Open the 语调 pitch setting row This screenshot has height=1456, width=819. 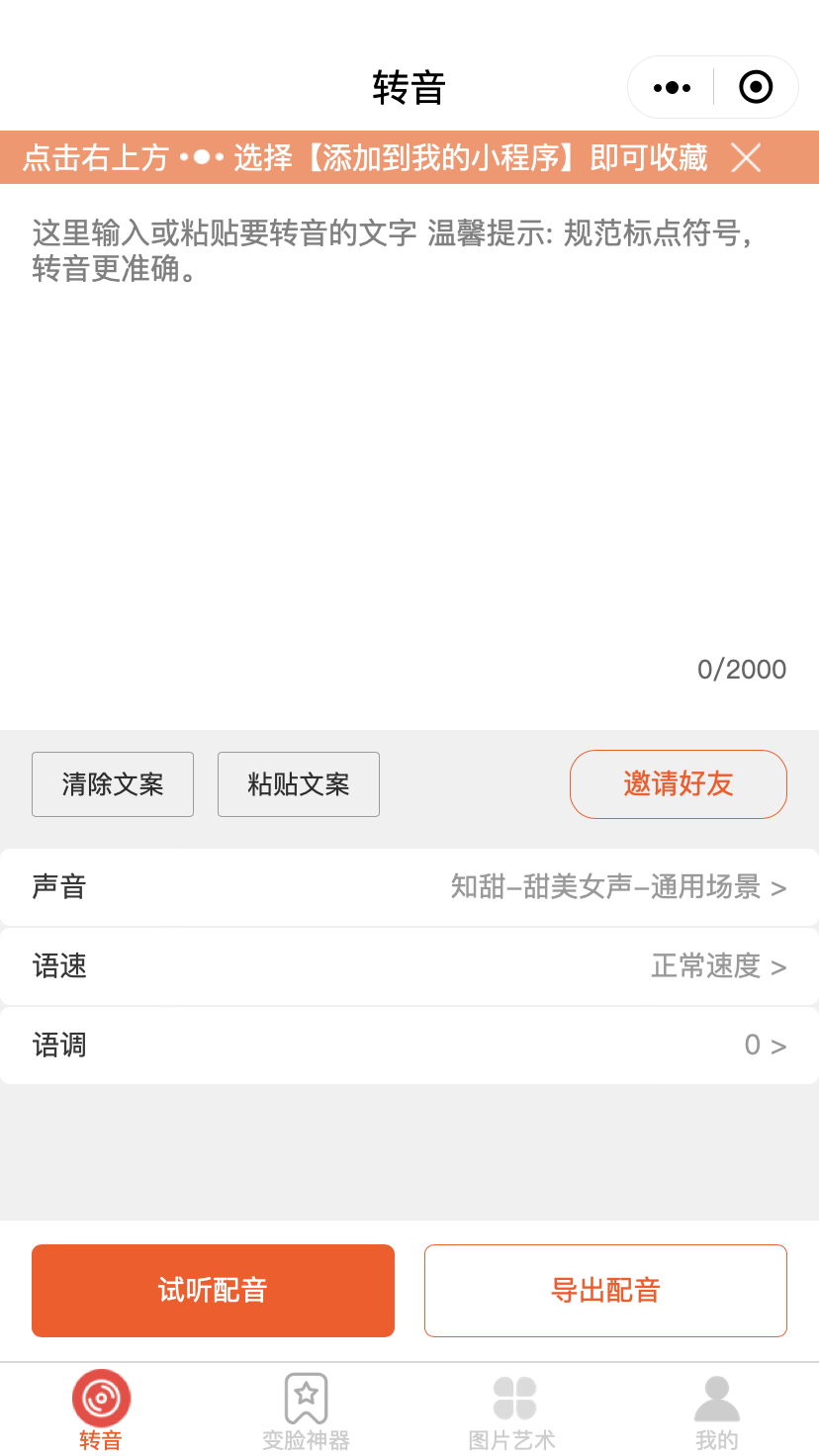(409, 1046)
